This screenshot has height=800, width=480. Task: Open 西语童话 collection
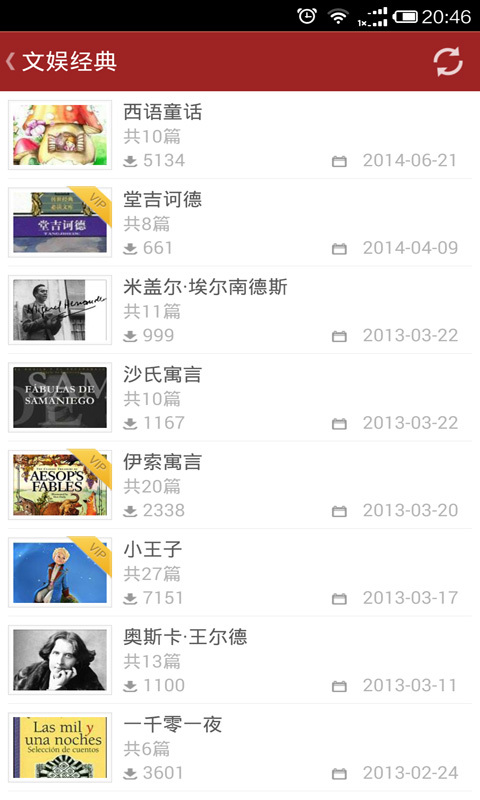(240, 135)
